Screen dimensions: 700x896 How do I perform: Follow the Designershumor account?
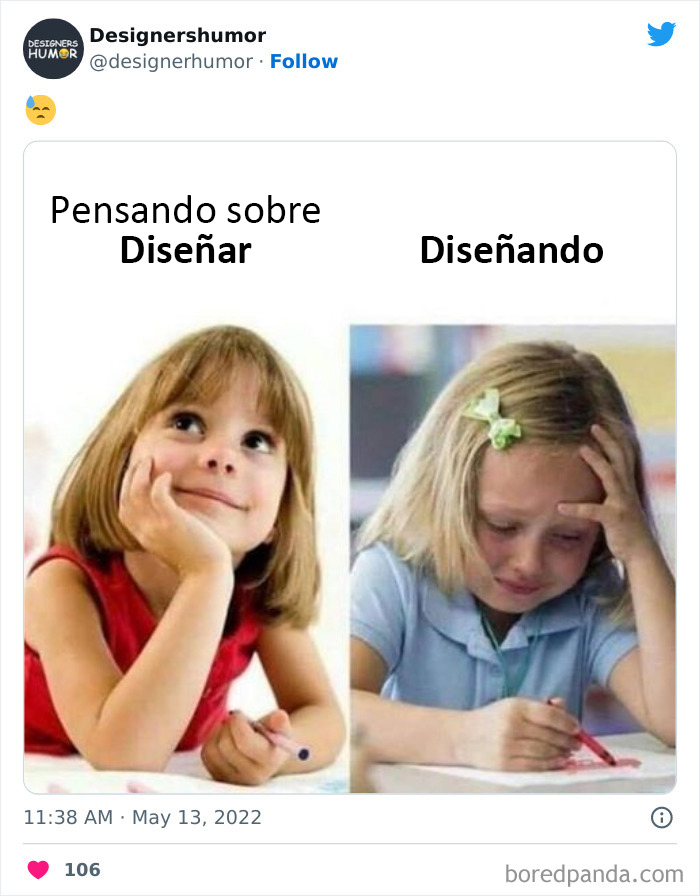coord(304,61)
